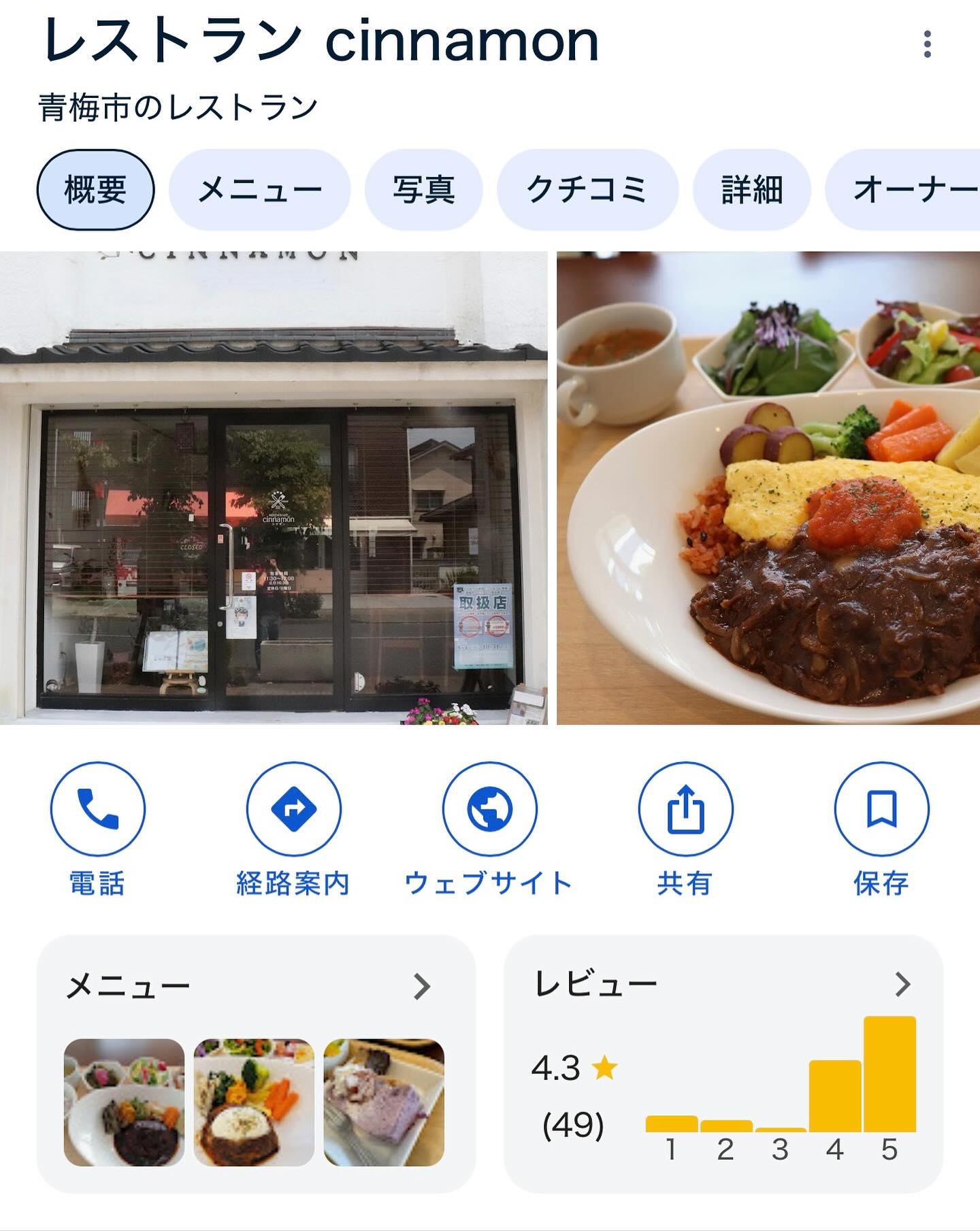
Task: Get directions with 経路案内
Action: click(x=293, y=808)
